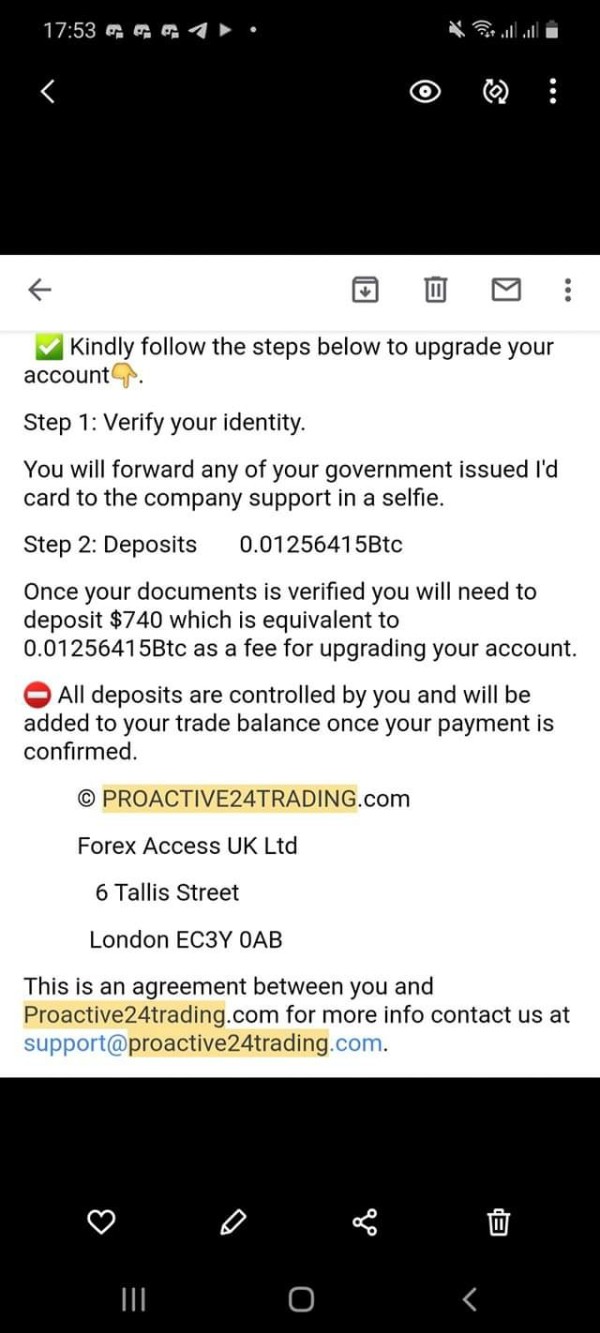Viewport: 600px width, 1333px height.
Task: Go back from the gallery image viewer
Action: click(47, 91)
